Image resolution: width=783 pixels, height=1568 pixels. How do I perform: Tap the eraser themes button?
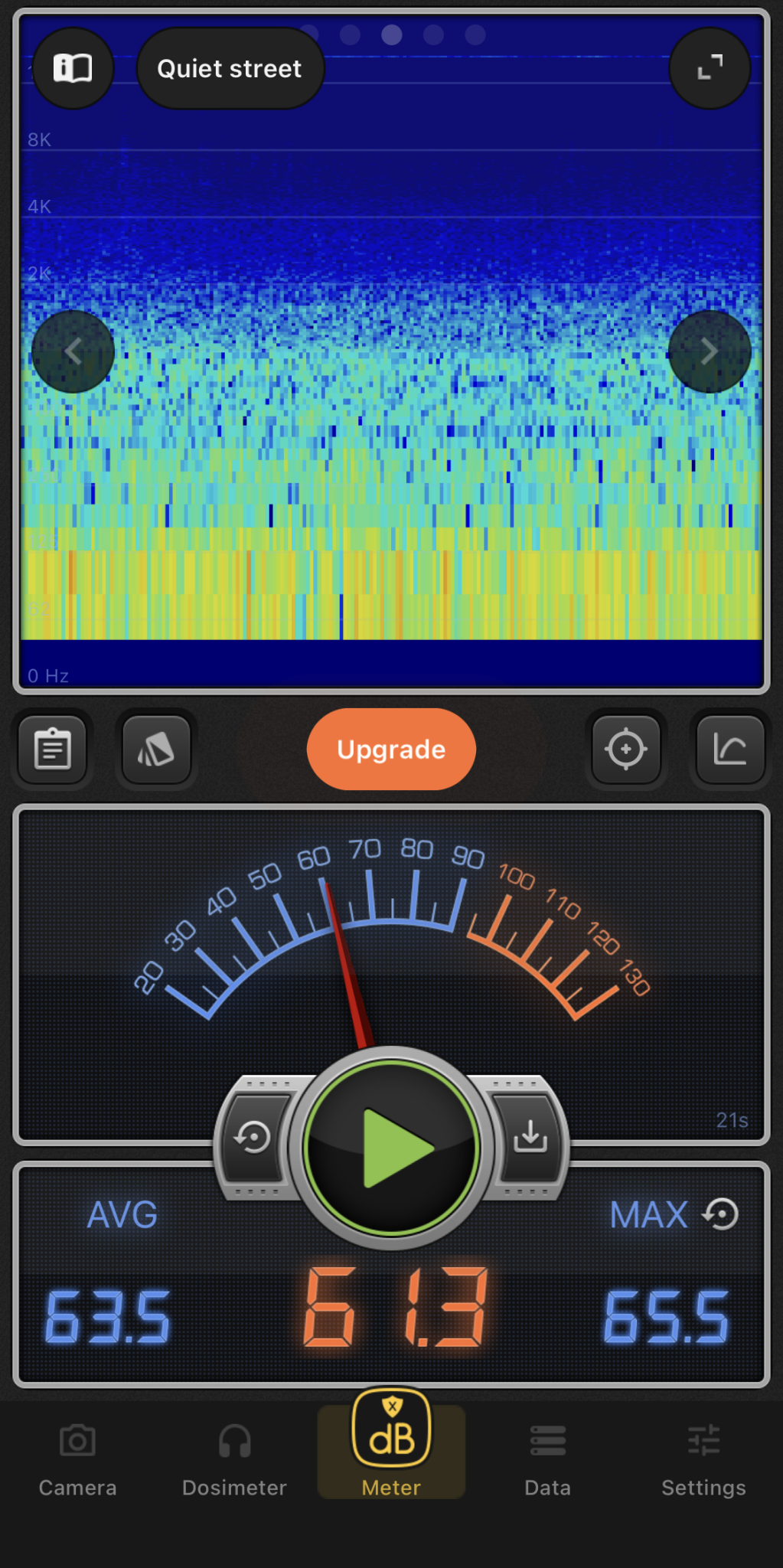click(156, 749)
